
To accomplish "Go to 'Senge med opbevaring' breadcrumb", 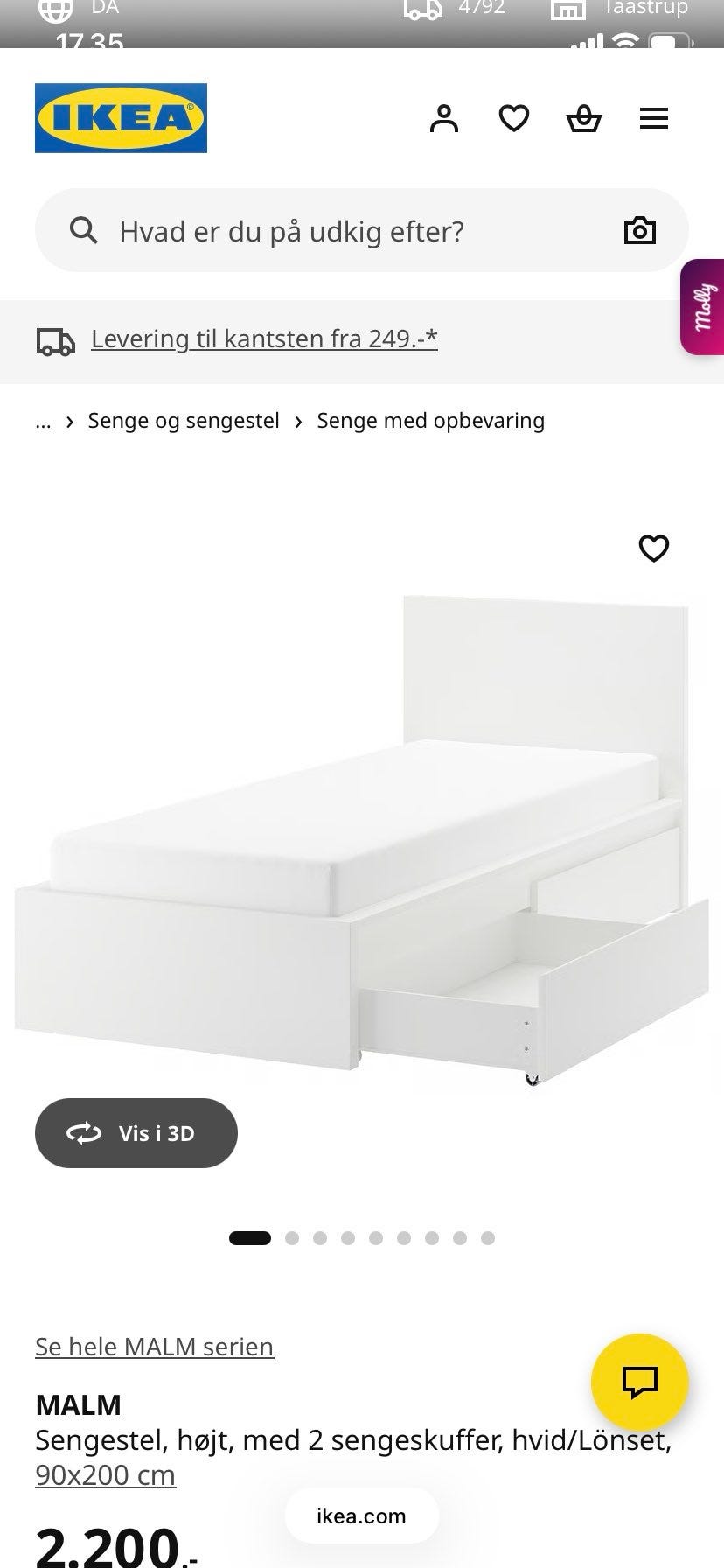I will click(x=430, y=421).
